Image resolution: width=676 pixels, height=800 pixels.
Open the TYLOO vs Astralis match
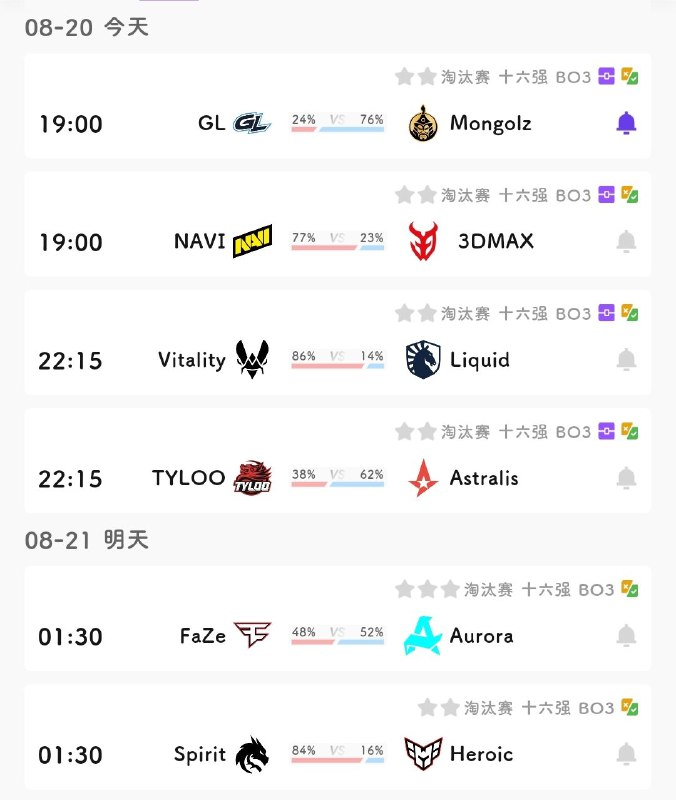tap(337, 478)
